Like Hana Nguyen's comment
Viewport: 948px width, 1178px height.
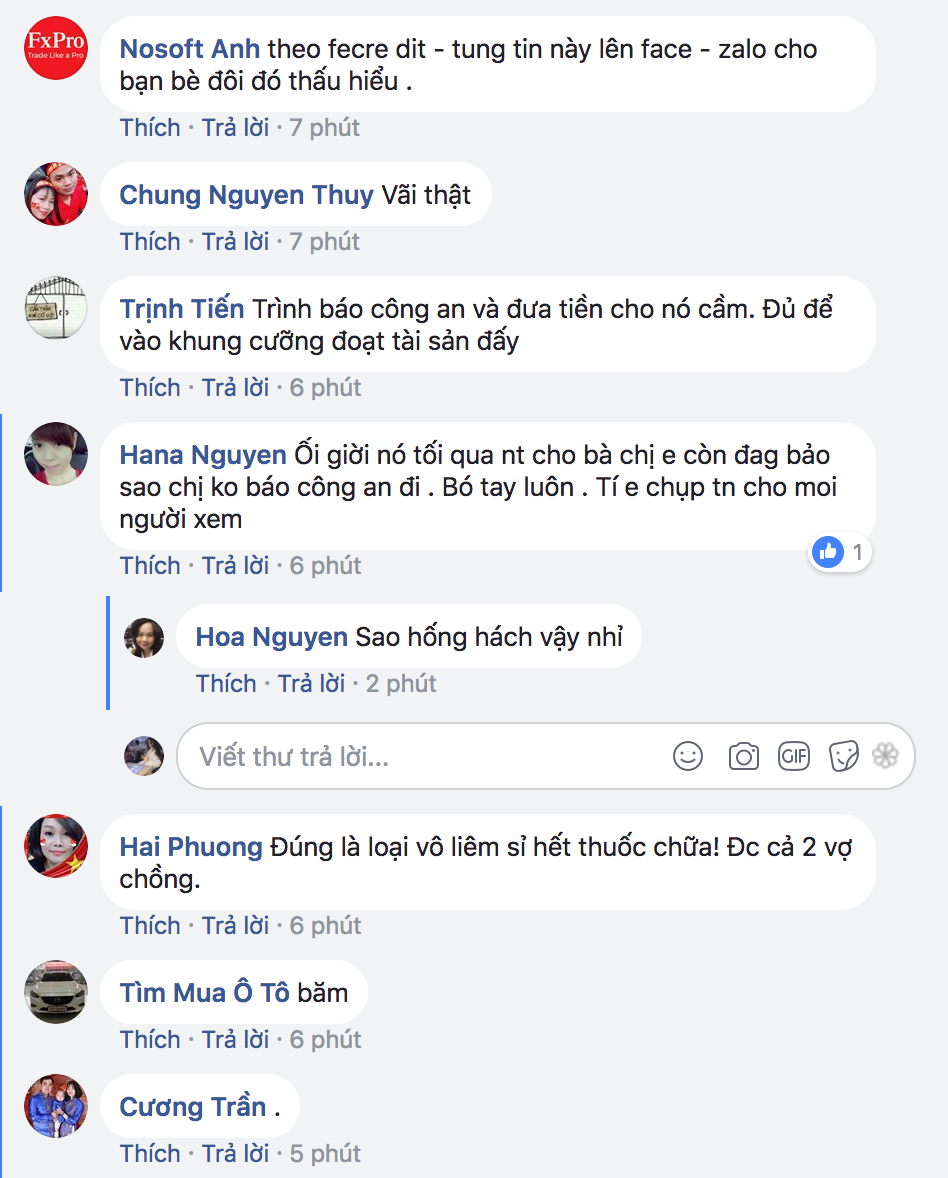click(150, 565)
